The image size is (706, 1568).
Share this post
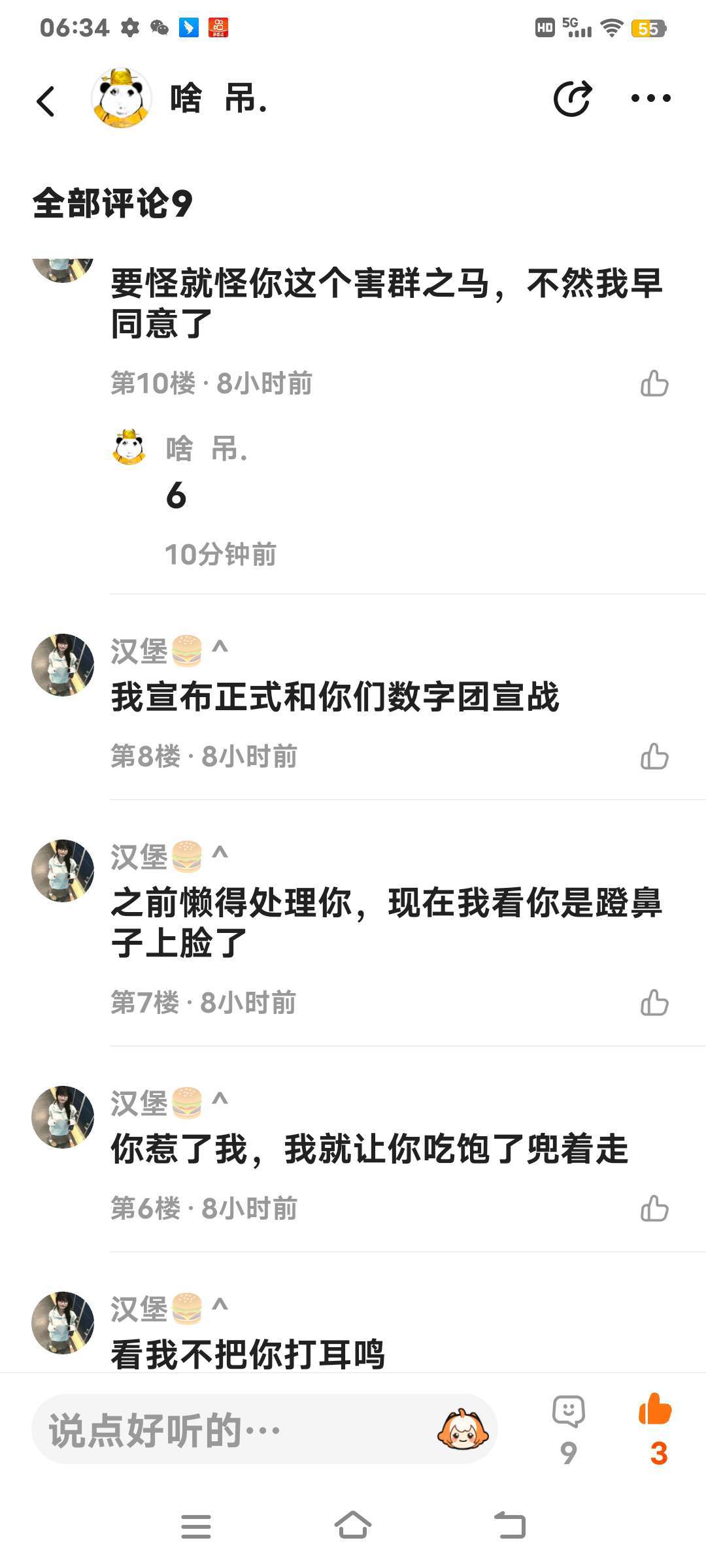572,99
